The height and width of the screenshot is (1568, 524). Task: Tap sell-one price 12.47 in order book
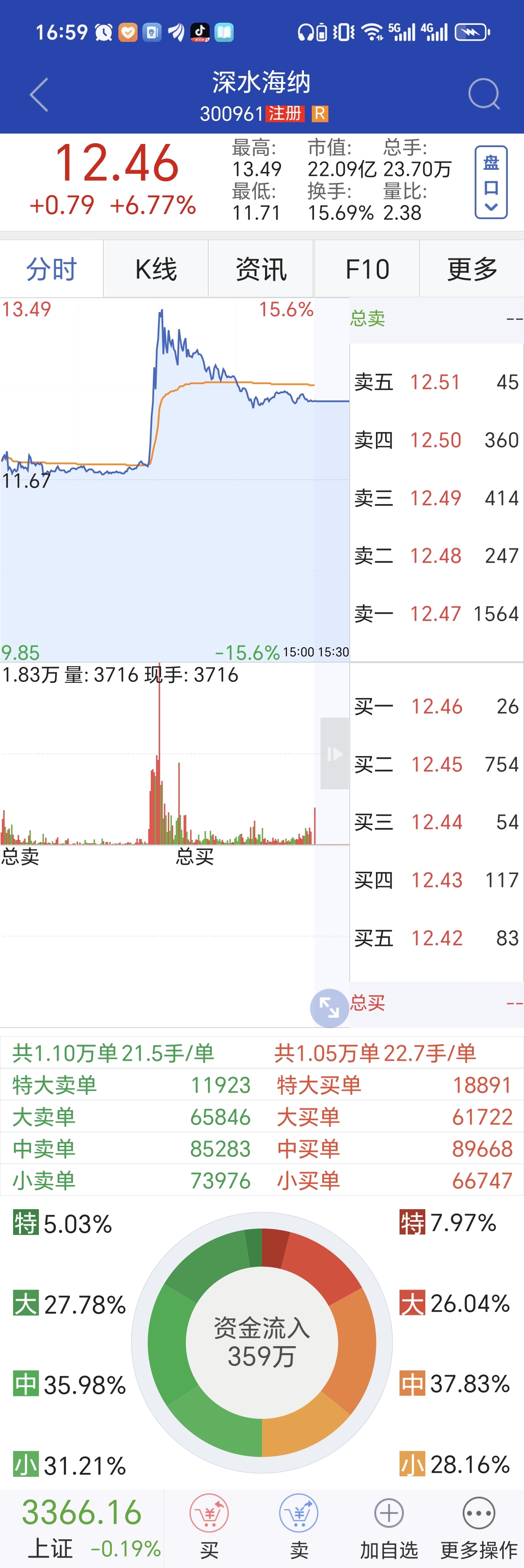(434, 614)
